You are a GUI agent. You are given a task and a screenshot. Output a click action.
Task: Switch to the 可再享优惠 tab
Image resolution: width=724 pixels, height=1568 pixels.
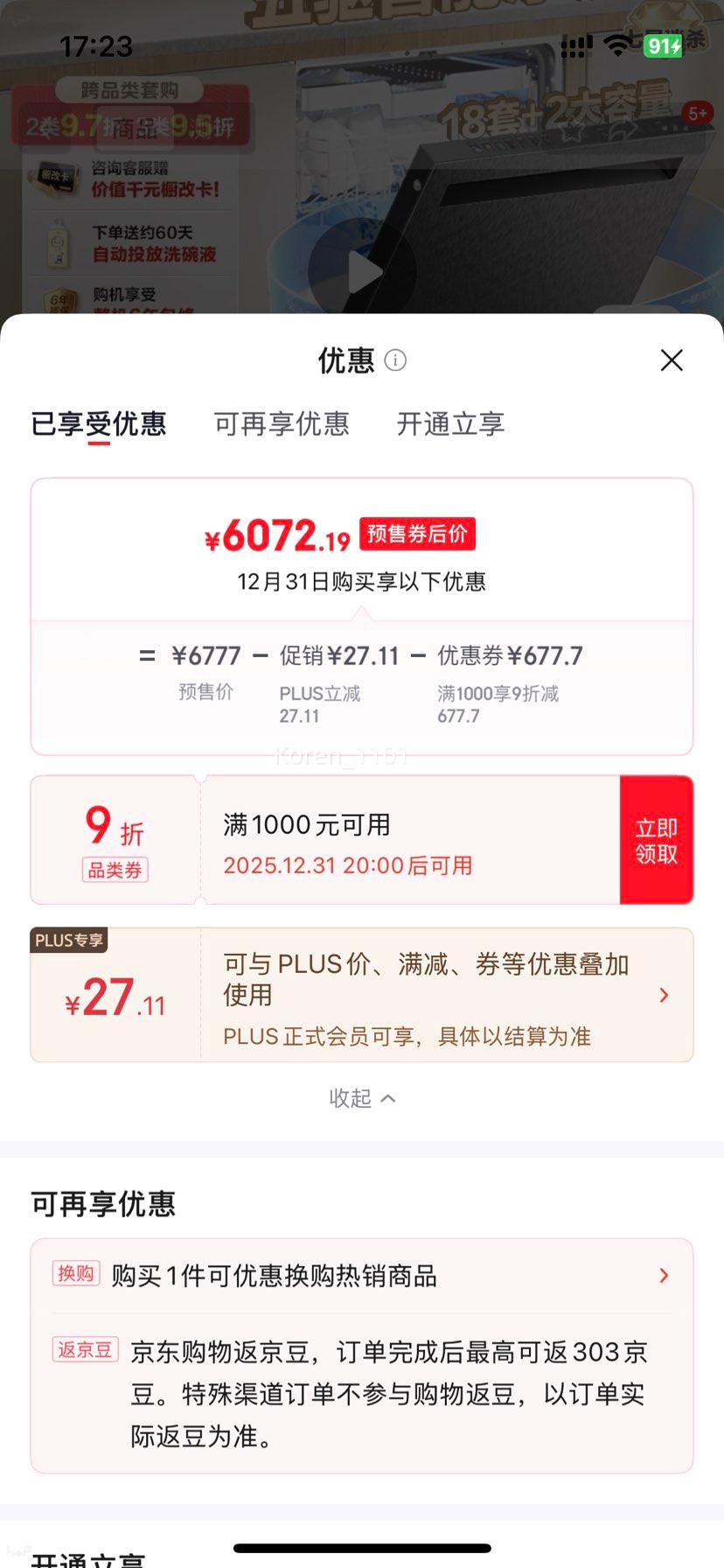coord(281,424)
